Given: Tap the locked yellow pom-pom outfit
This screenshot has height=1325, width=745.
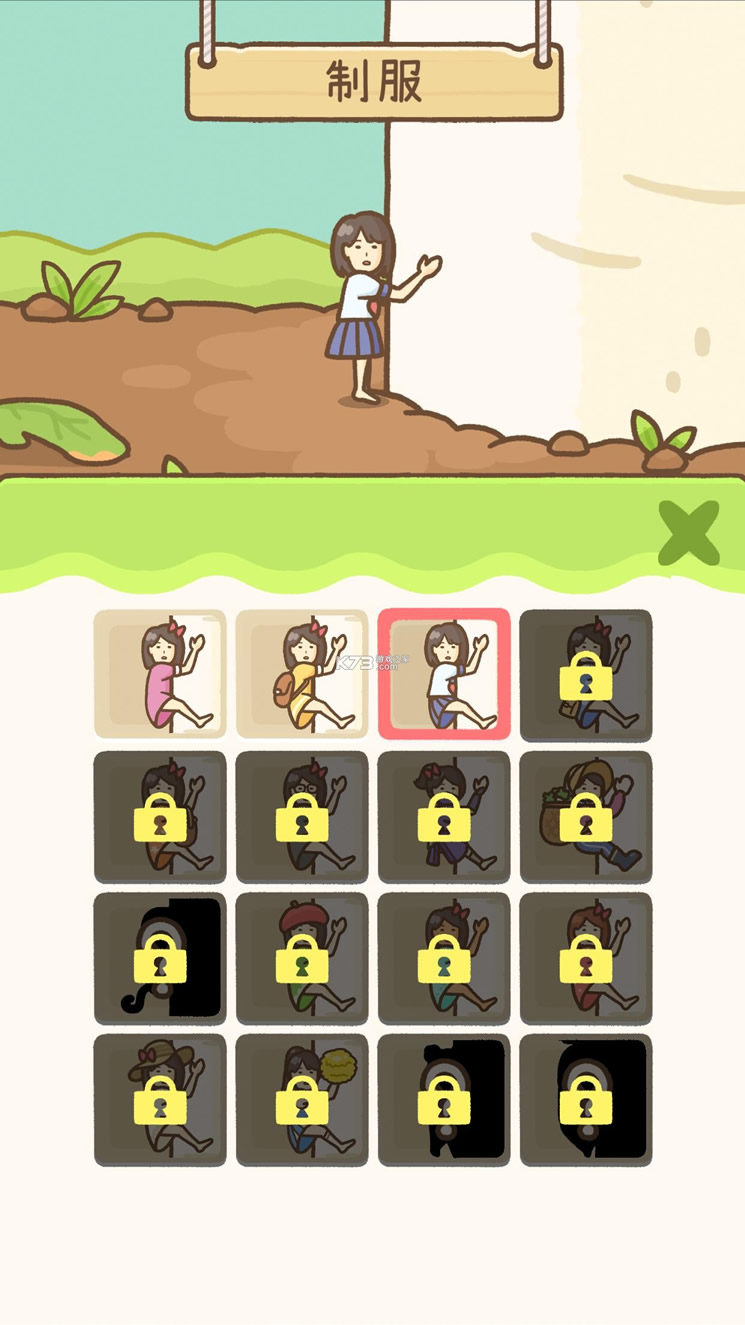Looking at the screenshot, I should coord(302,1100).
